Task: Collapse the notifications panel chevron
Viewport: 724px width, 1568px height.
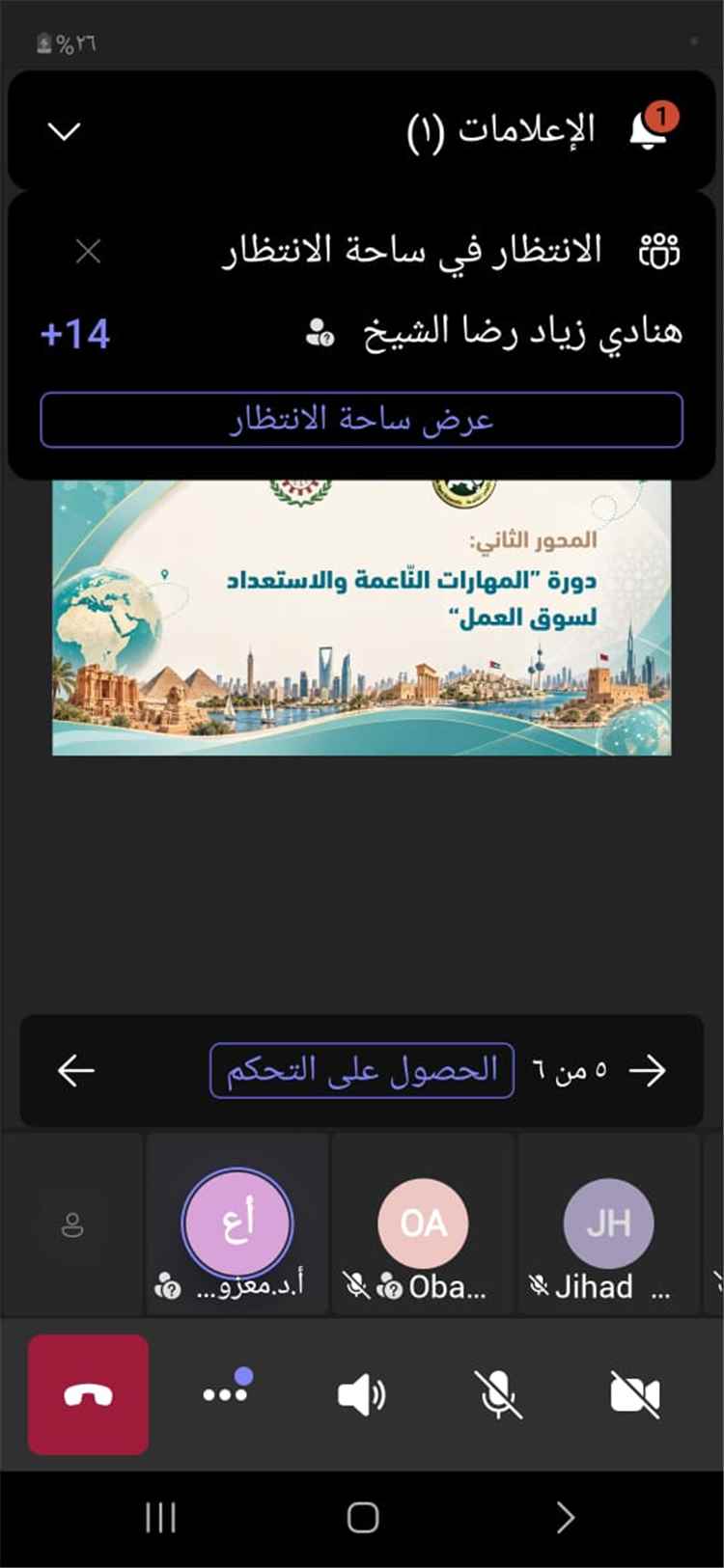Action: 65,131
